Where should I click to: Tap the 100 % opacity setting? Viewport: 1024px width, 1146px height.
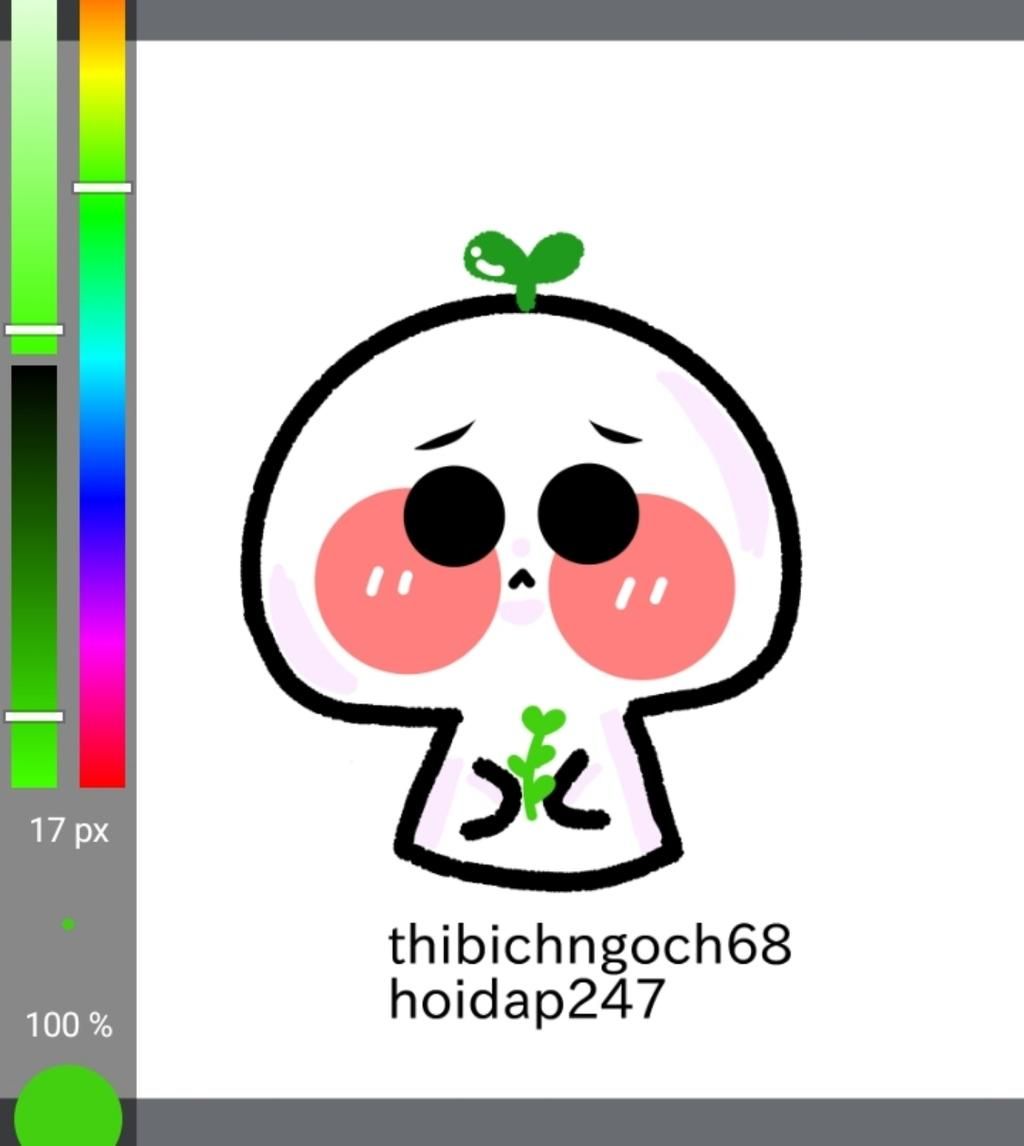pyautogui.click(x=68, y=1025)
